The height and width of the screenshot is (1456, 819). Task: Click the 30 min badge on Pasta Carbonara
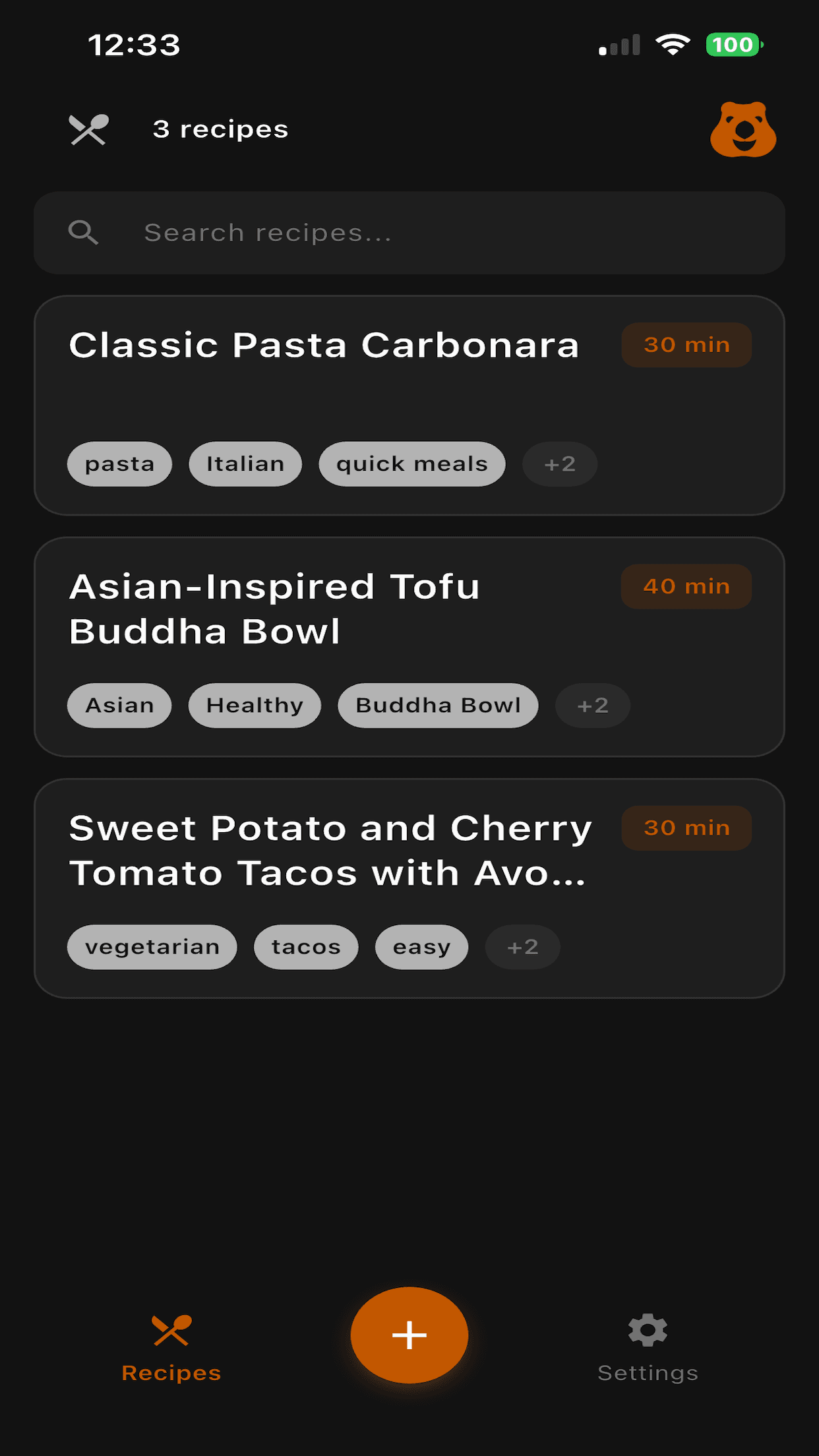click(x=686, y=344)
